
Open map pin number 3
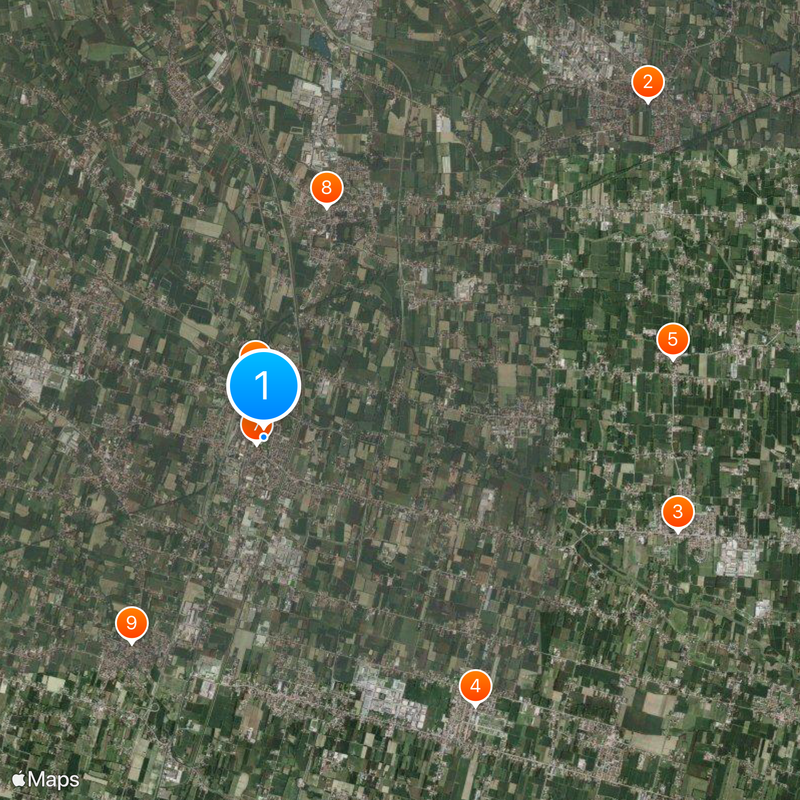pyautogui.click(x=678, y=514)
